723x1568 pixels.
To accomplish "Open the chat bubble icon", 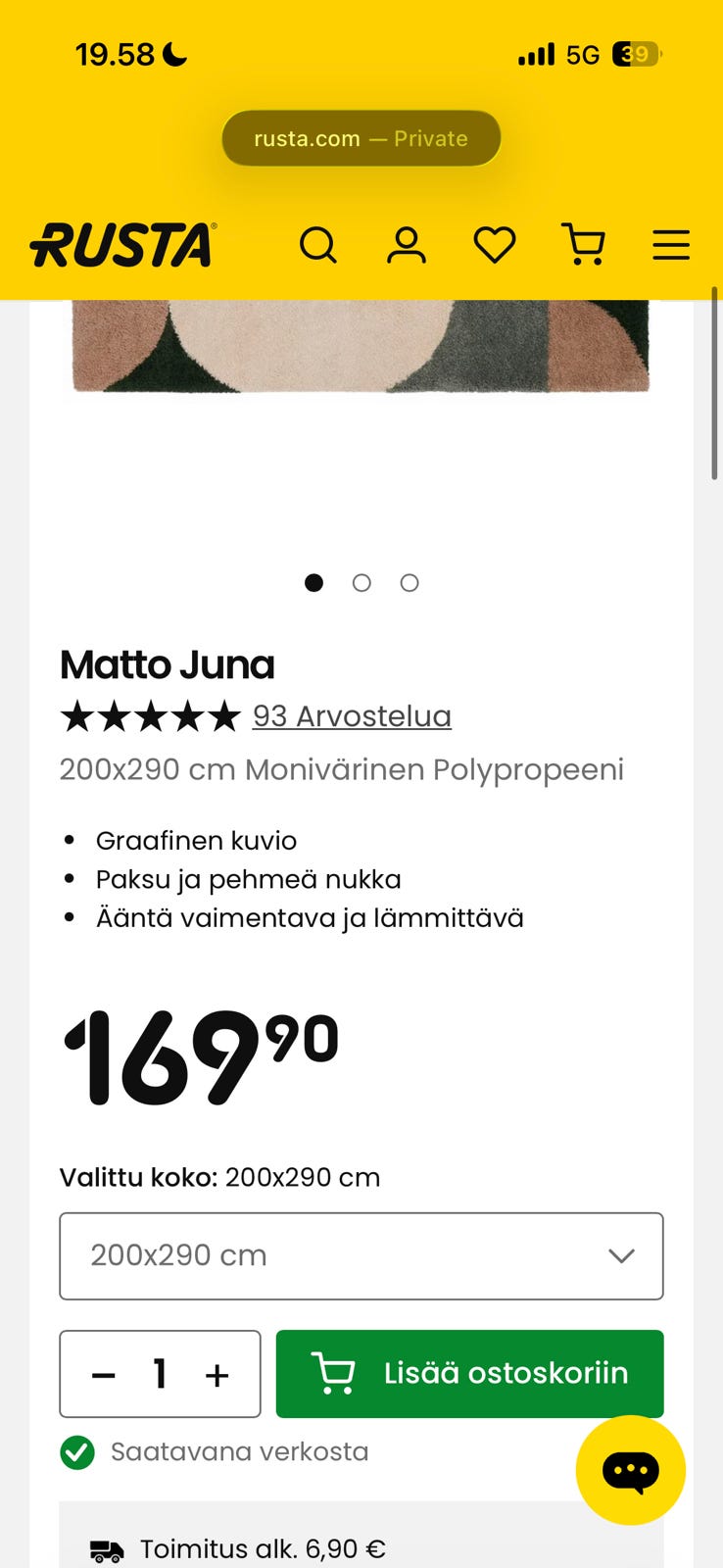I will point(630,1470).
